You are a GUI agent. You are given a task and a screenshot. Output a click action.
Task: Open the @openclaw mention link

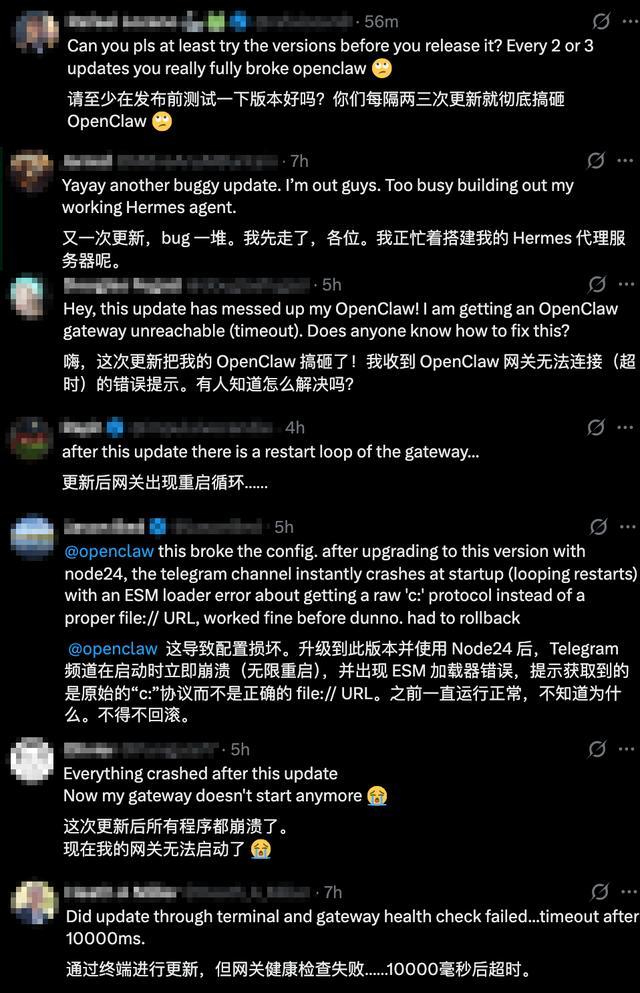tap(108, 551)
